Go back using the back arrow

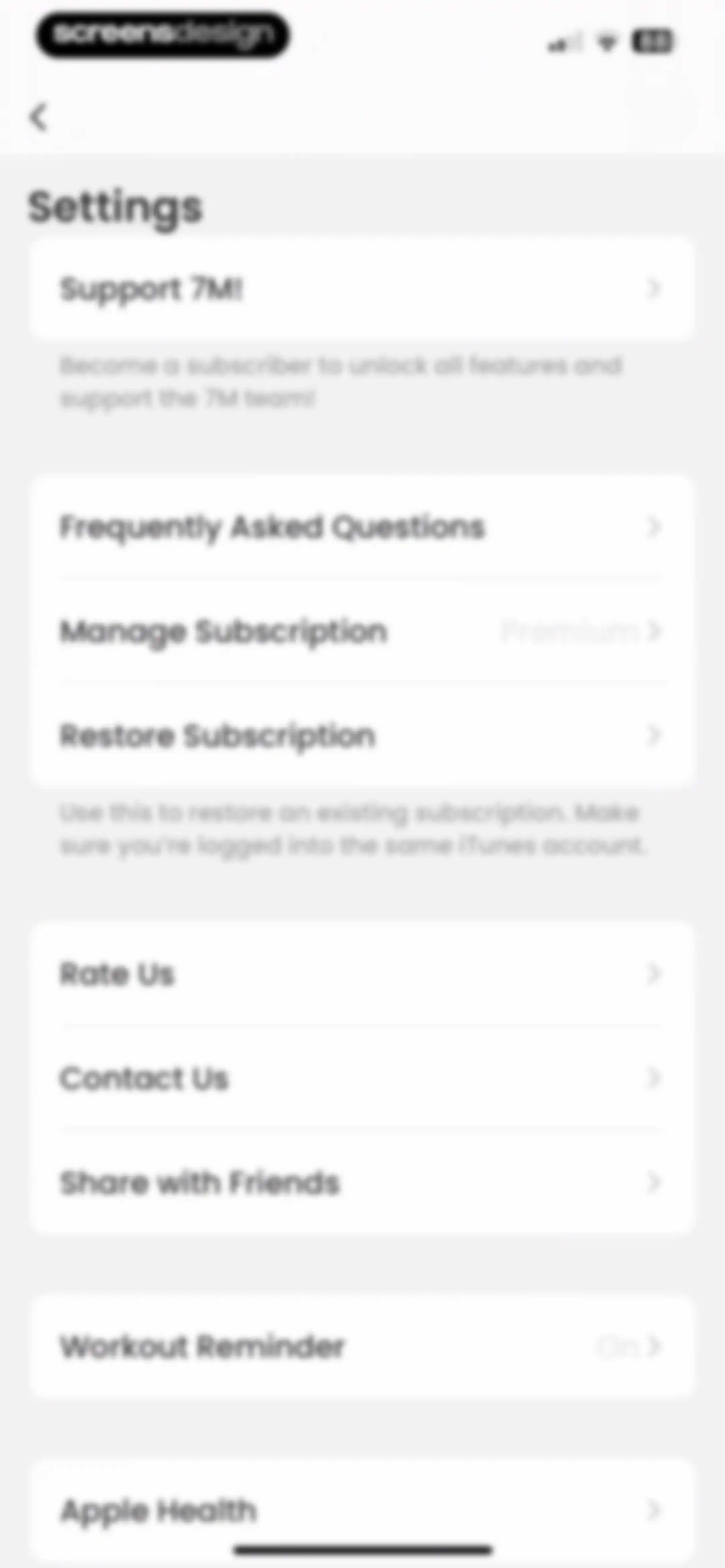(39, 117)
